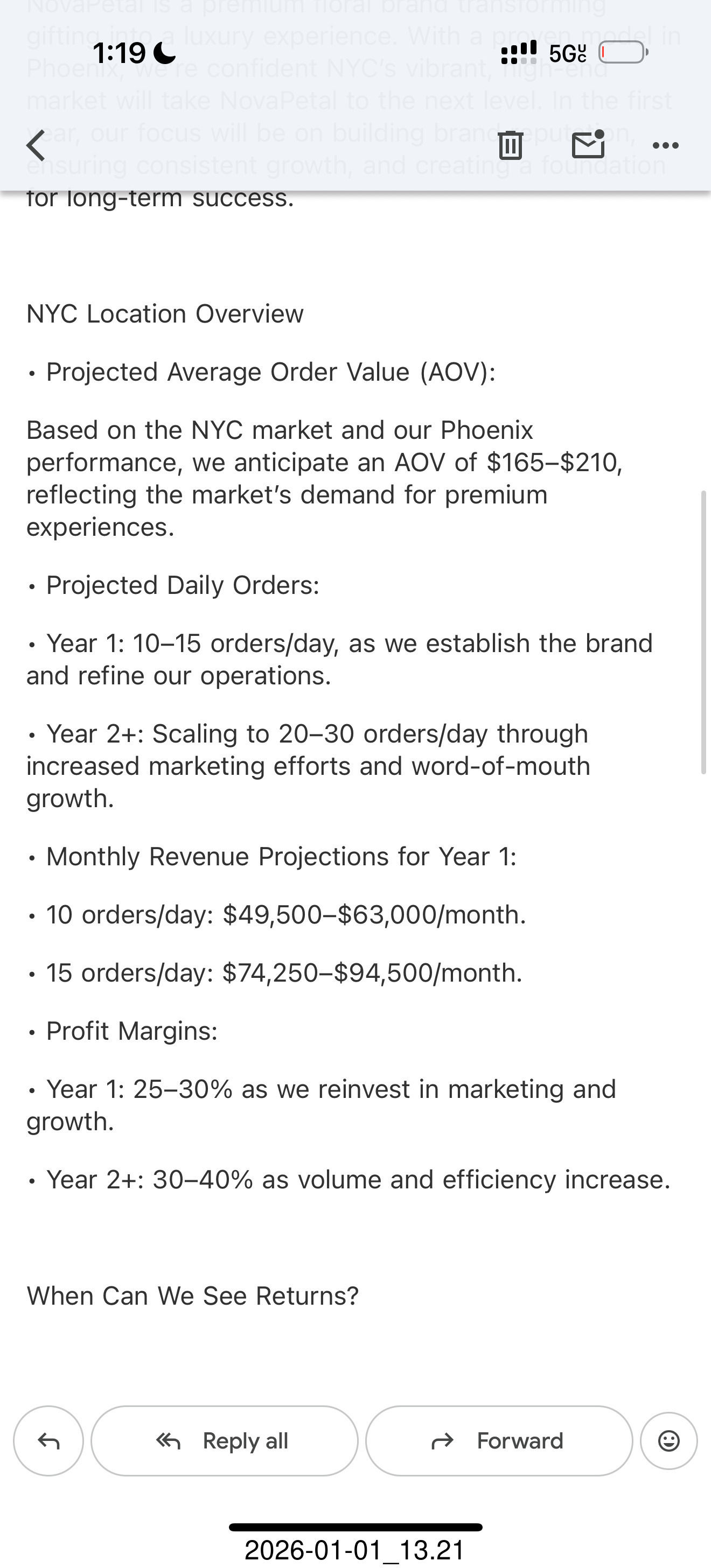Image resolution: width=711 pixels, height=1568 pixels.
Task: Choose Reply all
Action: pos(224,1441)
